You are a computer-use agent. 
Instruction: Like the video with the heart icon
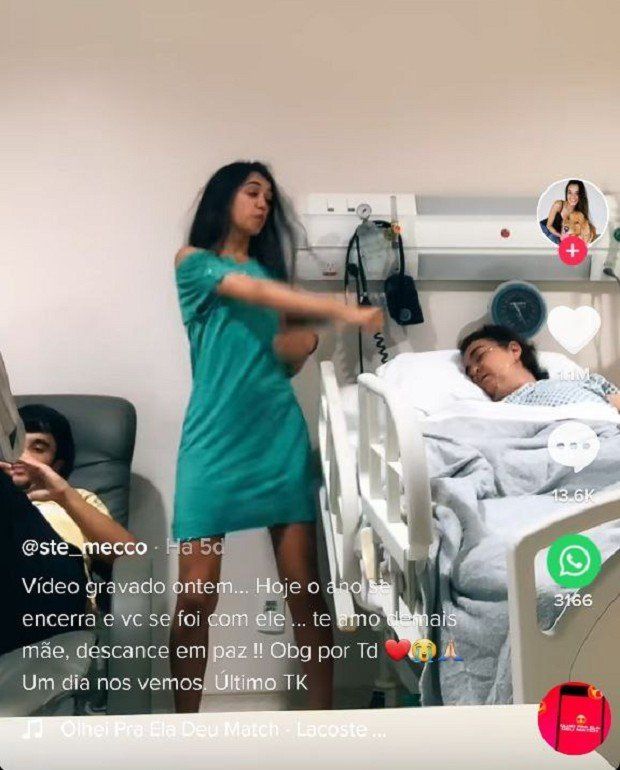pos(574,329)
